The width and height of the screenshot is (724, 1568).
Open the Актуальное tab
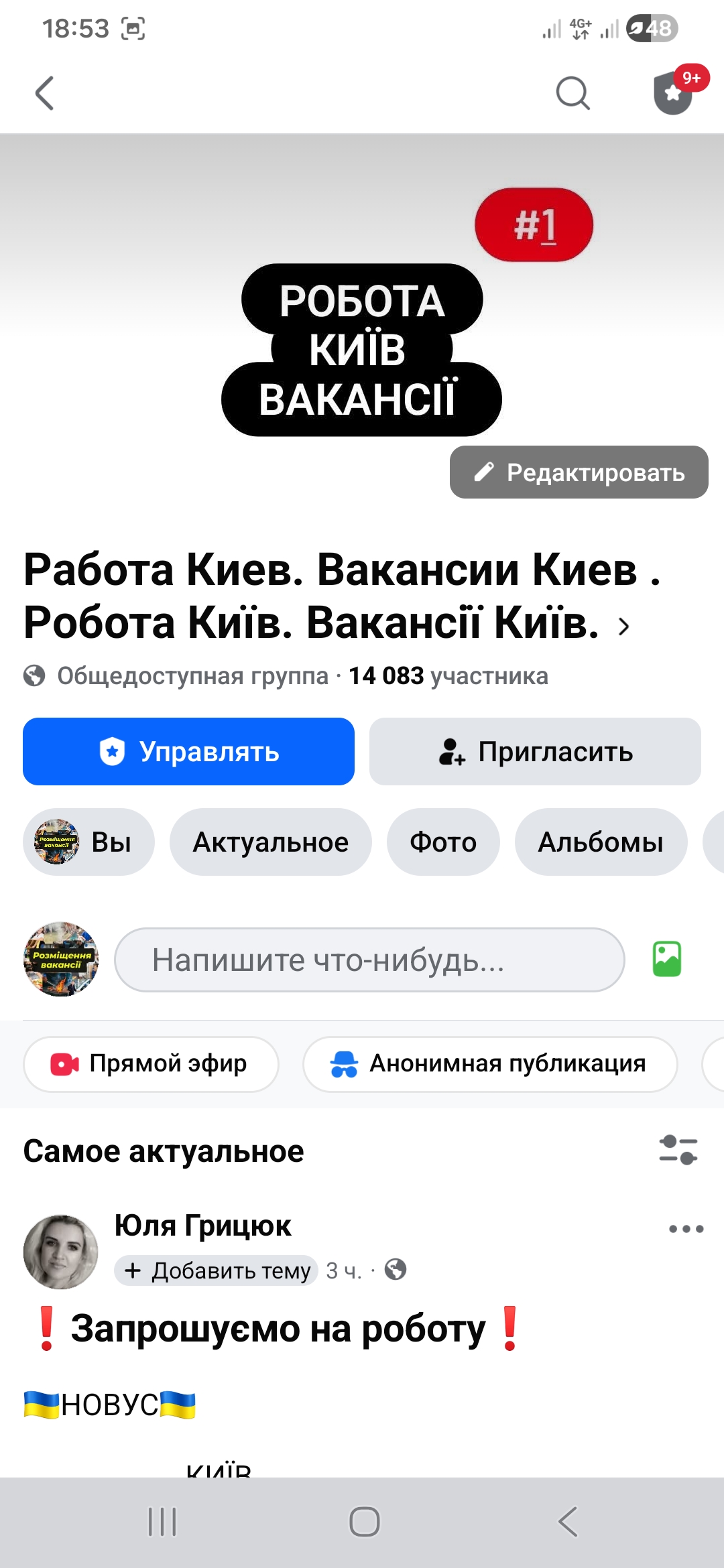click(x=271, y=842)
